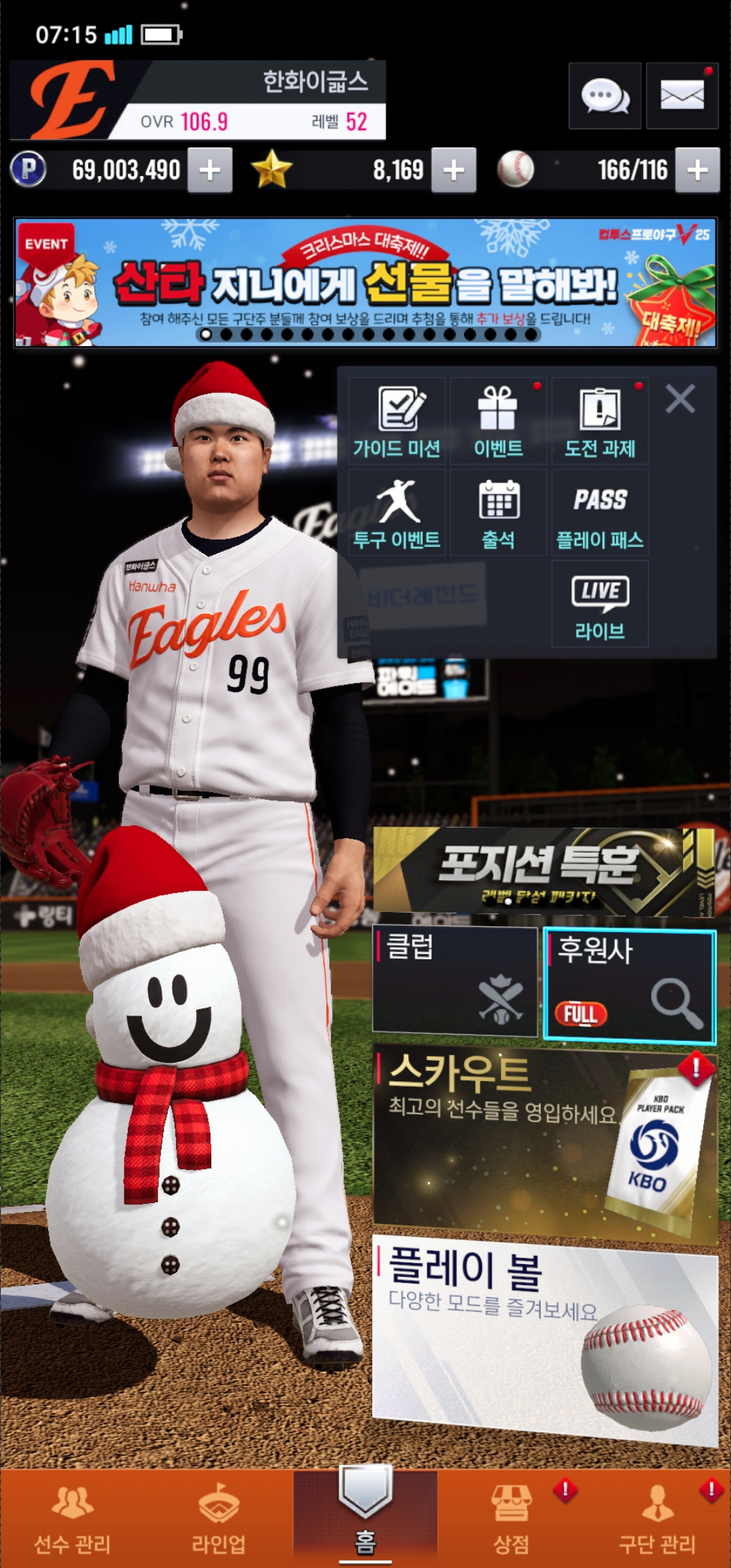Open the 클럽 tile
Viewport: 731px width, 1568px height.
point(454,981)
